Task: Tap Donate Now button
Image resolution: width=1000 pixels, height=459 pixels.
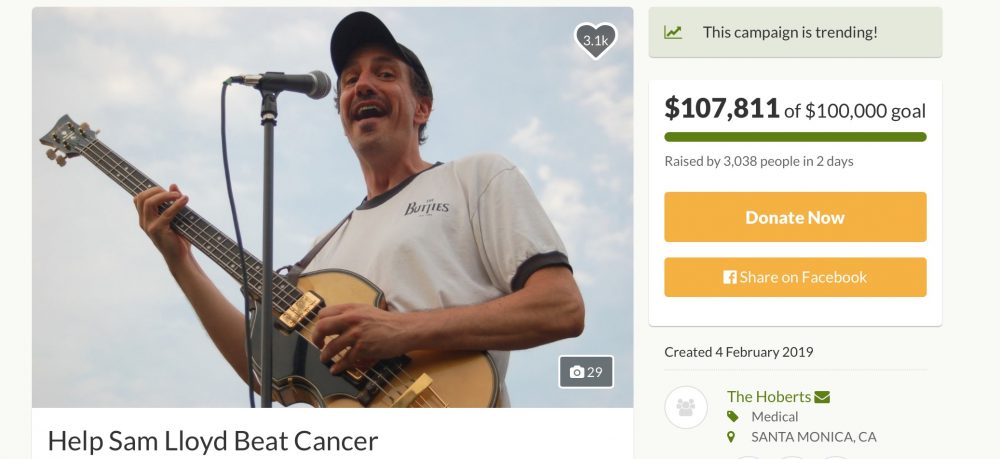Action: [x=795, y=217]
